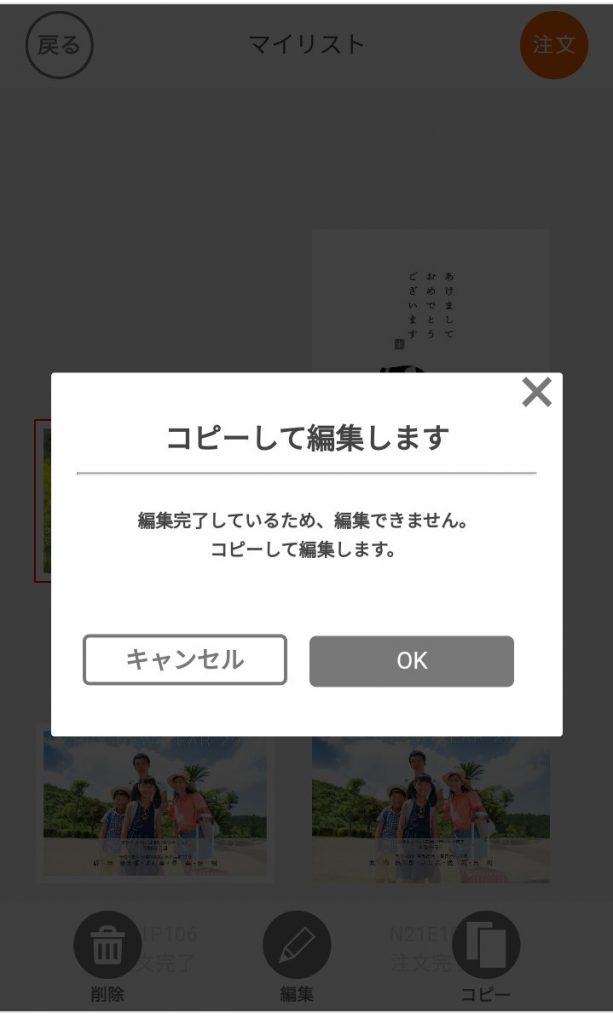Close the copy-and-edit dialog with X

point(536,393)
